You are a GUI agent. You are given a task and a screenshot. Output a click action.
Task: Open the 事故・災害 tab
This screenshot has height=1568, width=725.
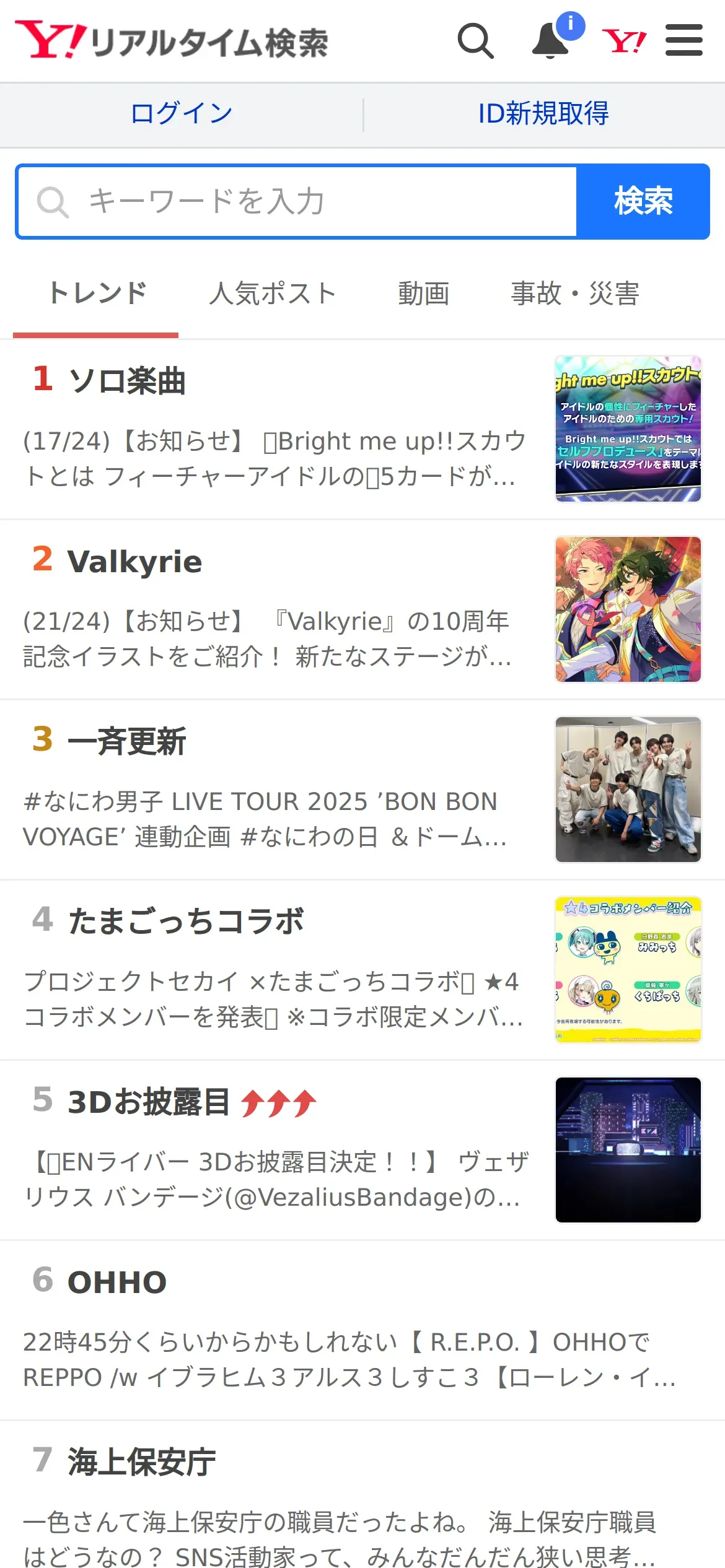coord(575,294)
